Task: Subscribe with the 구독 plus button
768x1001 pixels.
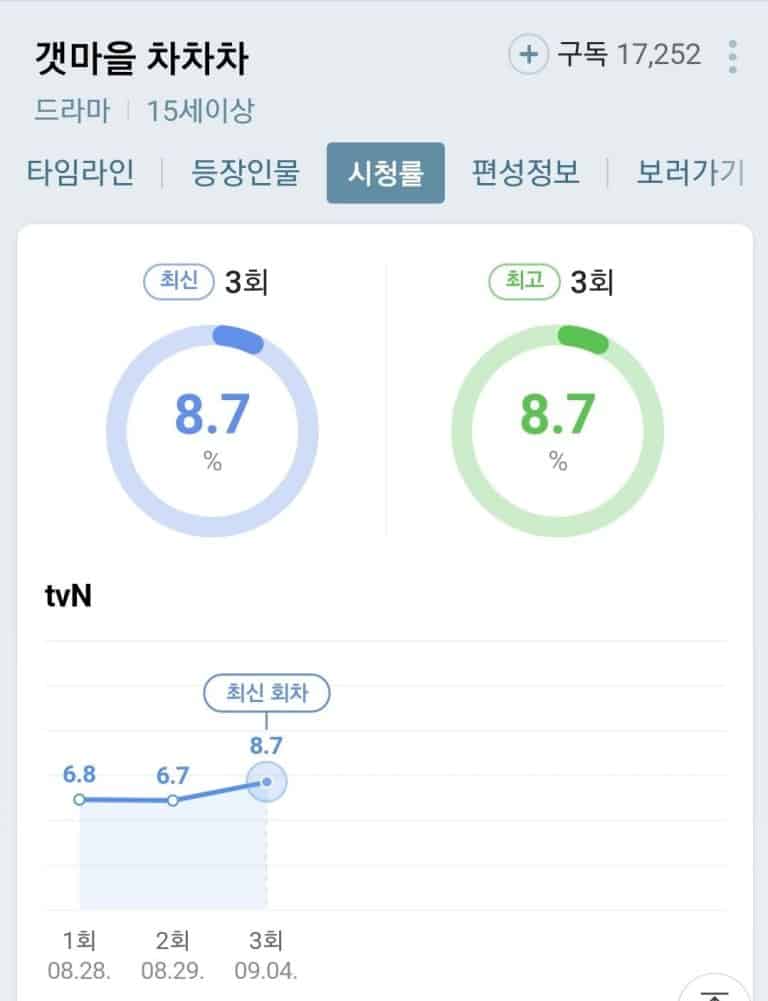Action: (528, 54)
